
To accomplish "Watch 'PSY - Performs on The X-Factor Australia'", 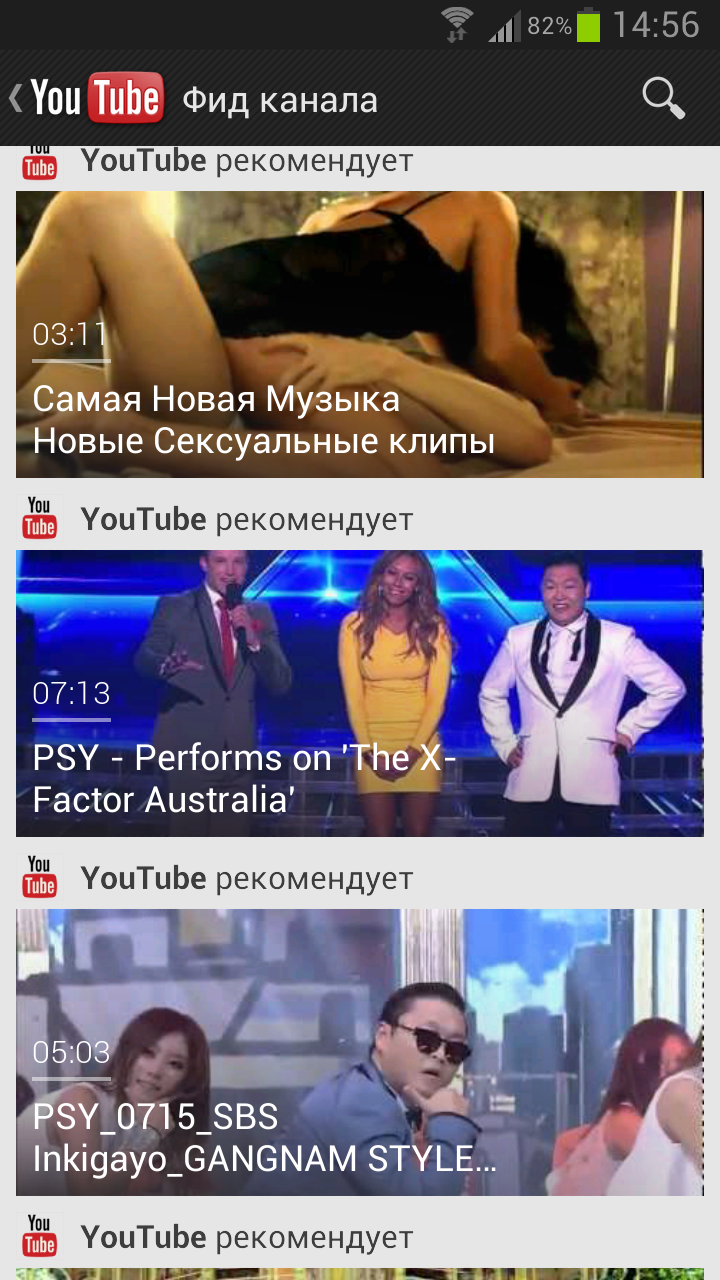I will [360, 693].
